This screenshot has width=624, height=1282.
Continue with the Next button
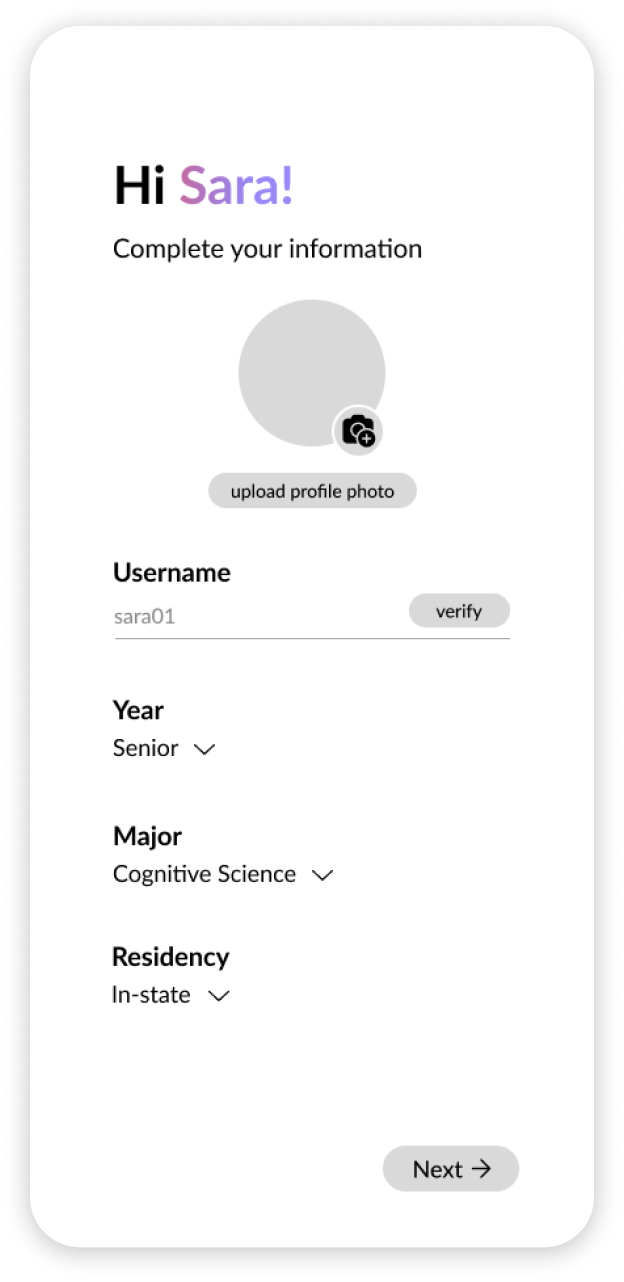pos(451,1169)
